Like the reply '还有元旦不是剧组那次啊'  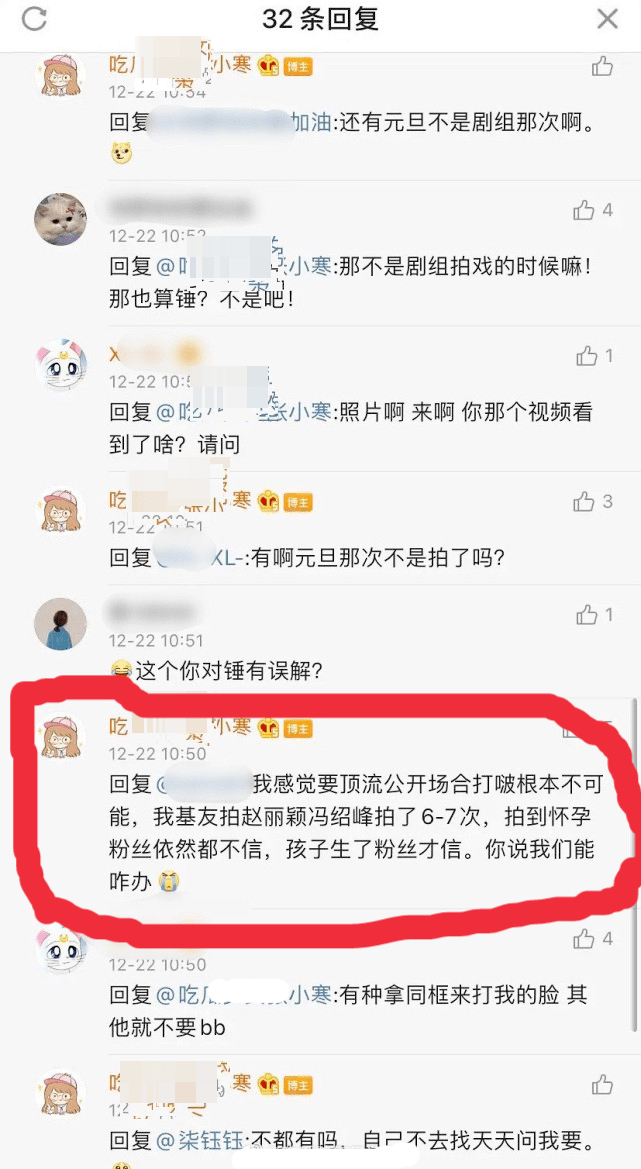tap(602, 67)
